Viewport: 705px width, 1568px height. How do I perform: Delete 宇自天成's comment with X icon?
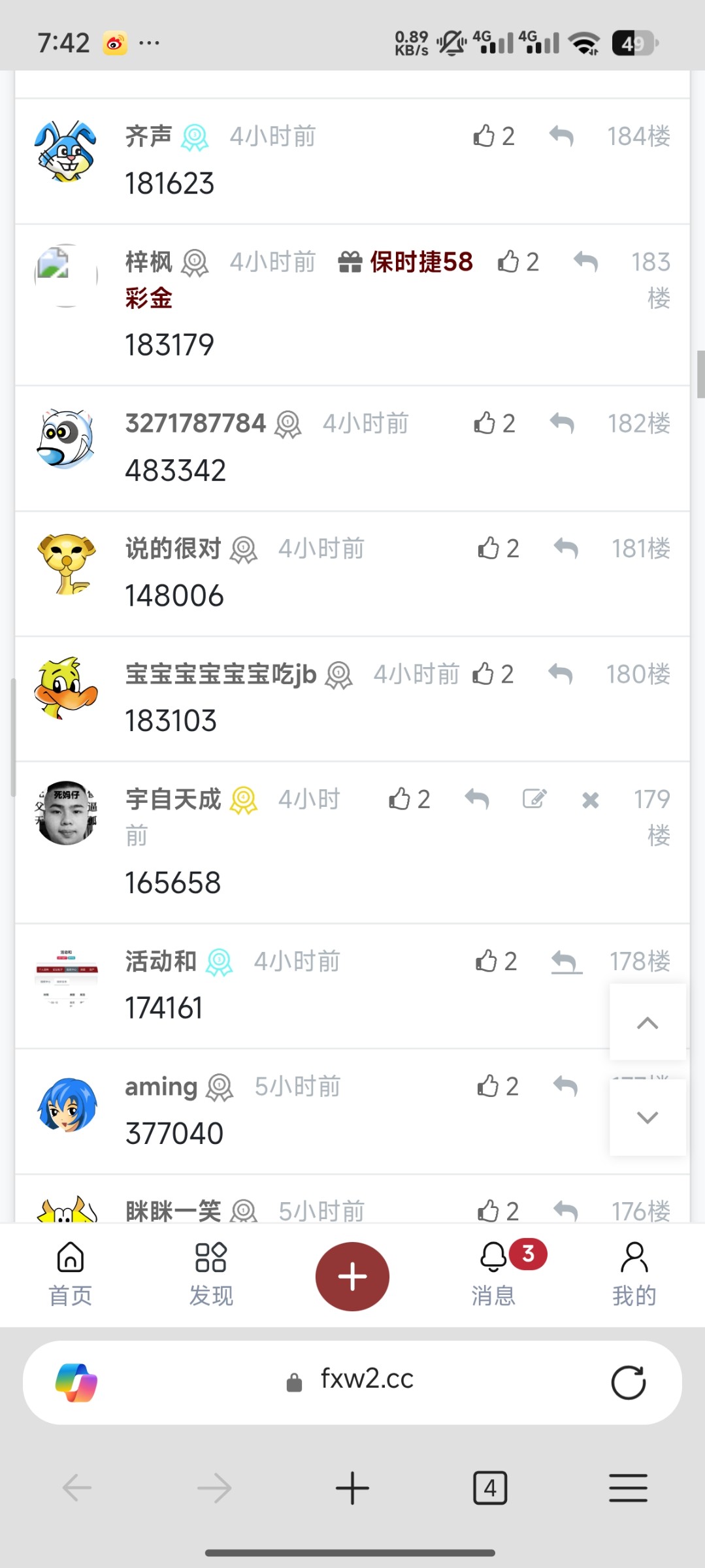[x=590, y=800]
